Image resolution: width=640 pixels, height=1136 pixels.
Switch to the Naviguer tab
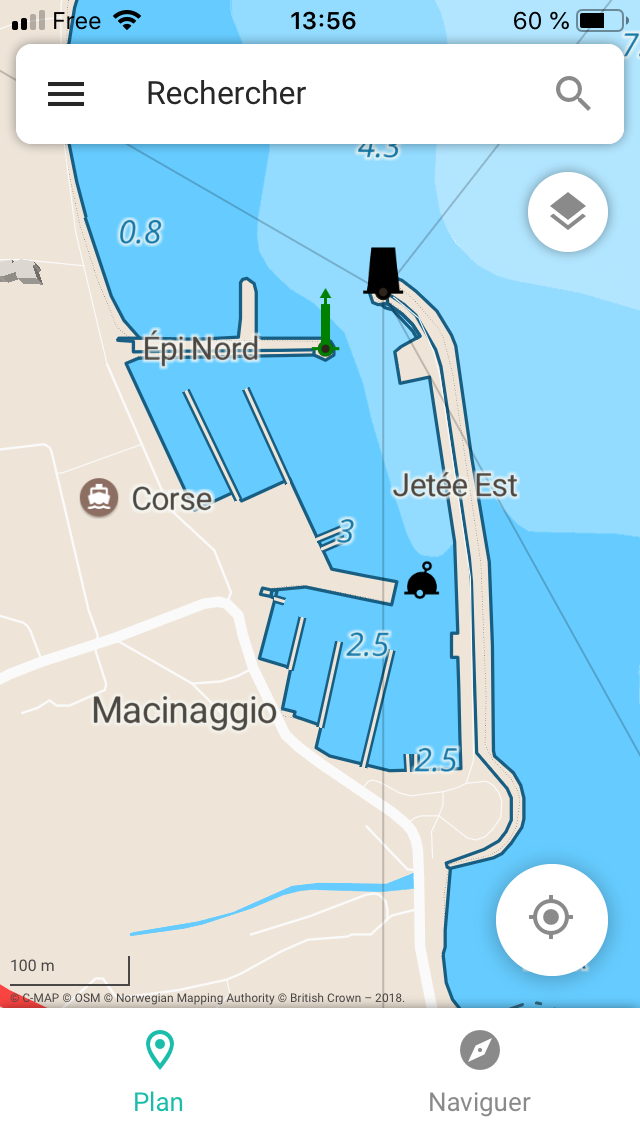point(480,1072)
